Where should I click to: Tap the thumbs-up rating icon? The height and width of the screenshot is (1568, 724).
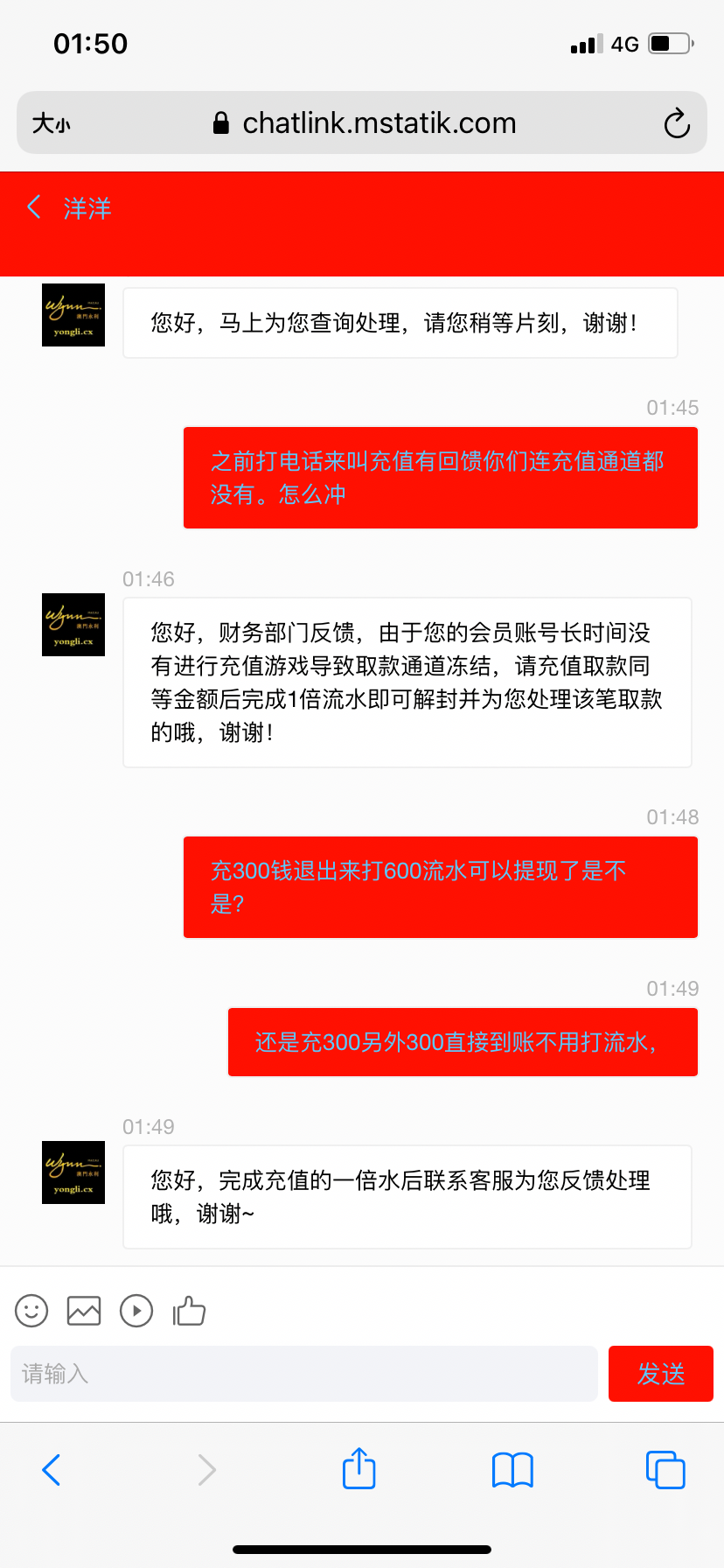click(189, 1311)
